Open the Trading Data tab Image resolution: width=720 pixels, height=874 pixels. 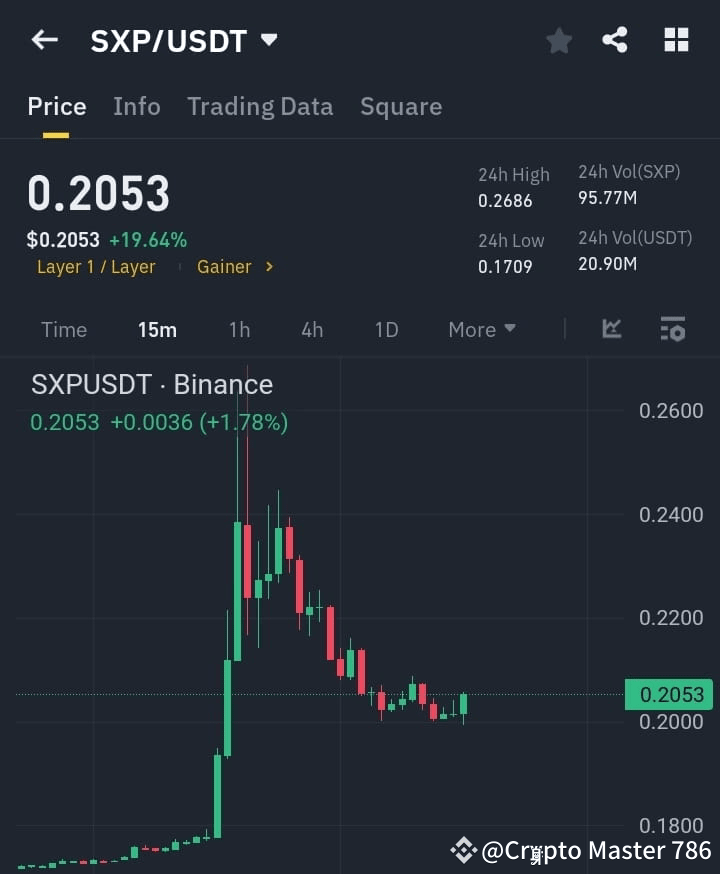260,107
